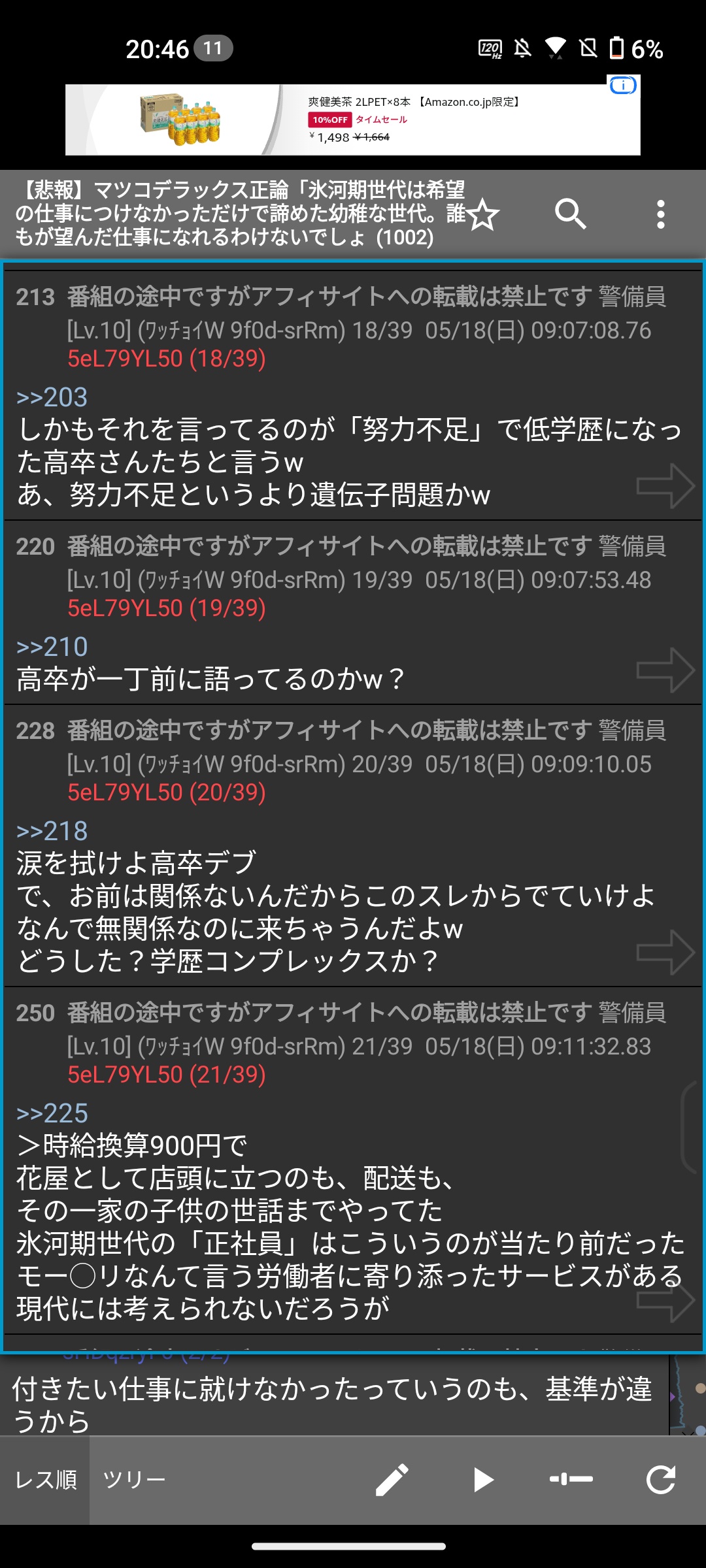Viewport: 706px width, 1568px height.
Task: Switch to レス順 view
Action: click(x=45, y=1480)
